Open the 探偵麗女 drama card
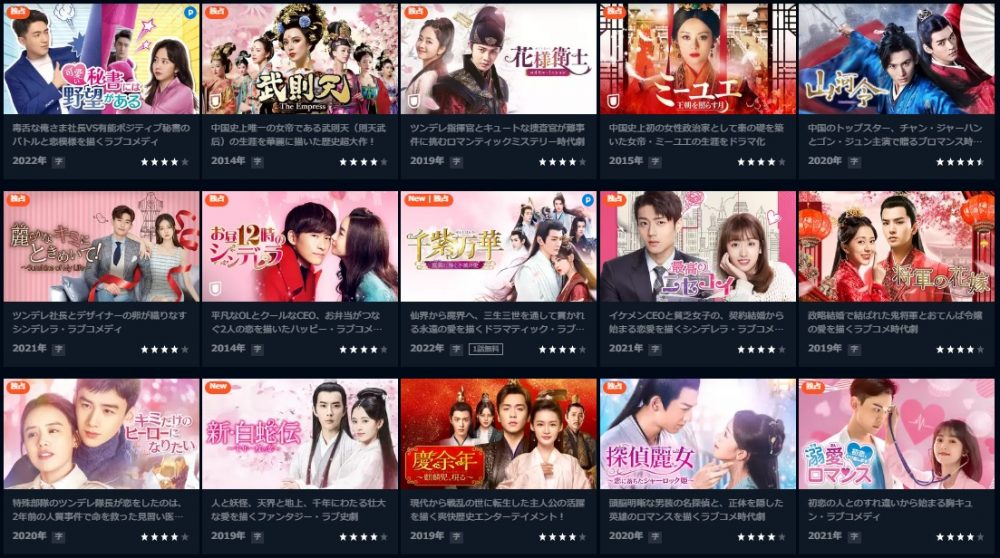The image size is (1000, 558). [697, 434]
